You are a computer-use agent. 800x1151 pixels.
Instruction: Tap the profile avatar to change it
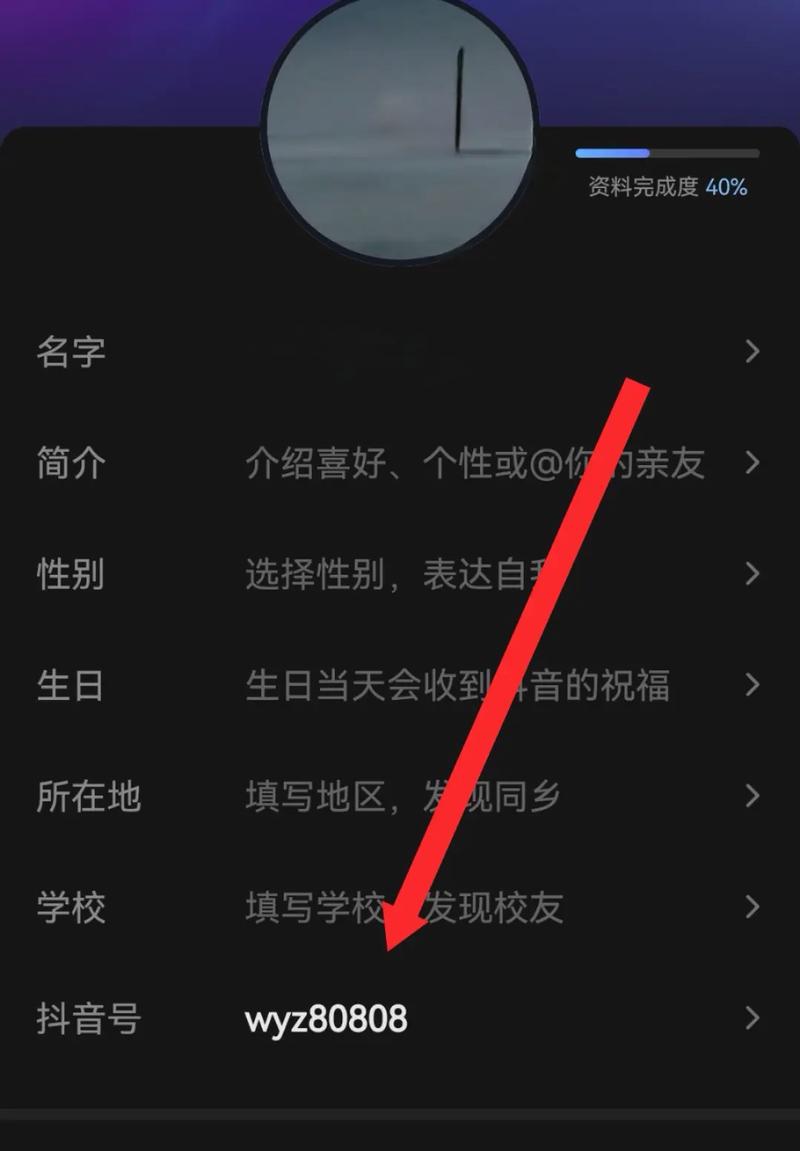[398, 130]
